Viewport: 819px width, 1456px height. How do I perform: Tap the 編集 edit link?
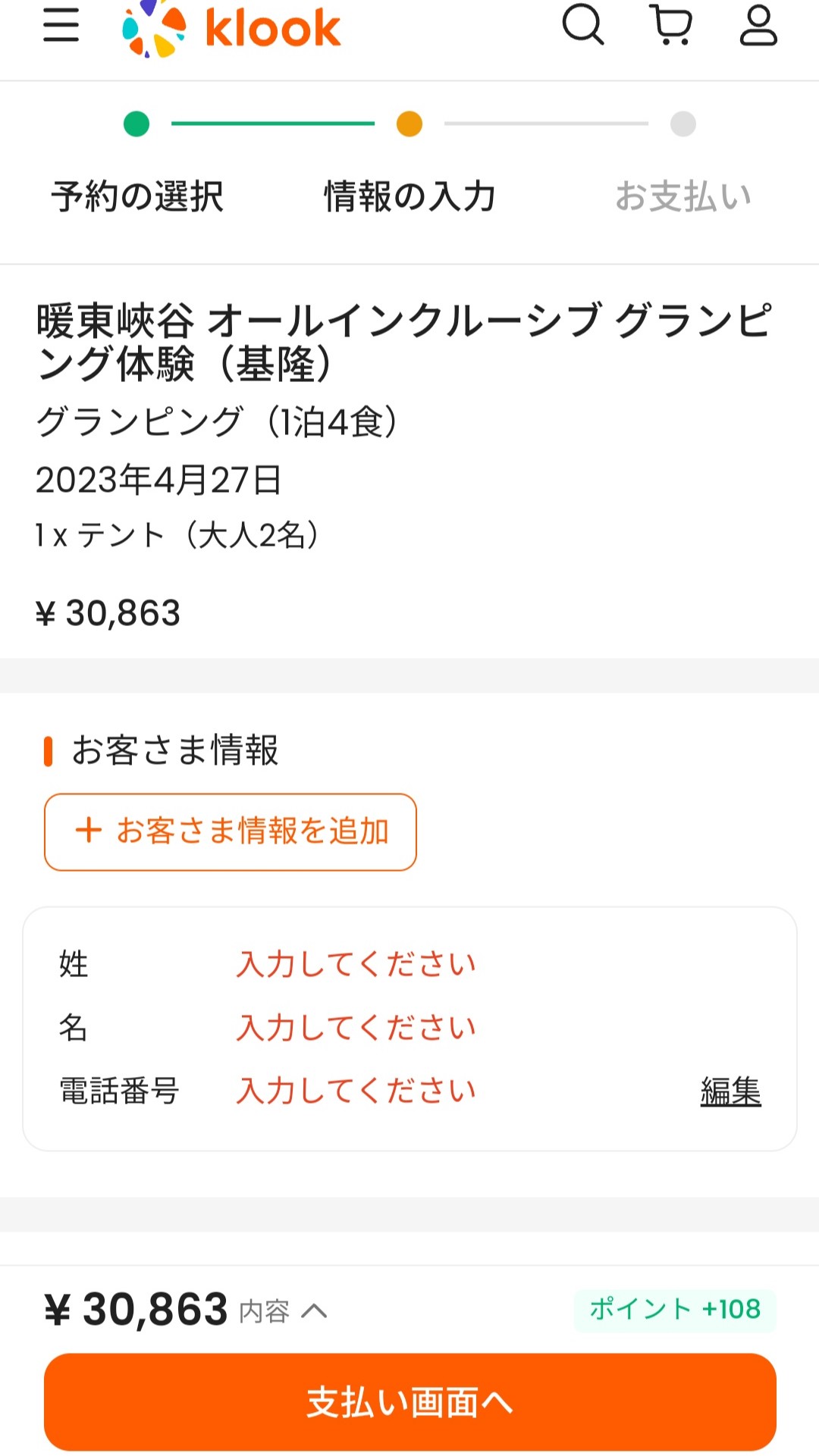click(x=730, y=1091)
